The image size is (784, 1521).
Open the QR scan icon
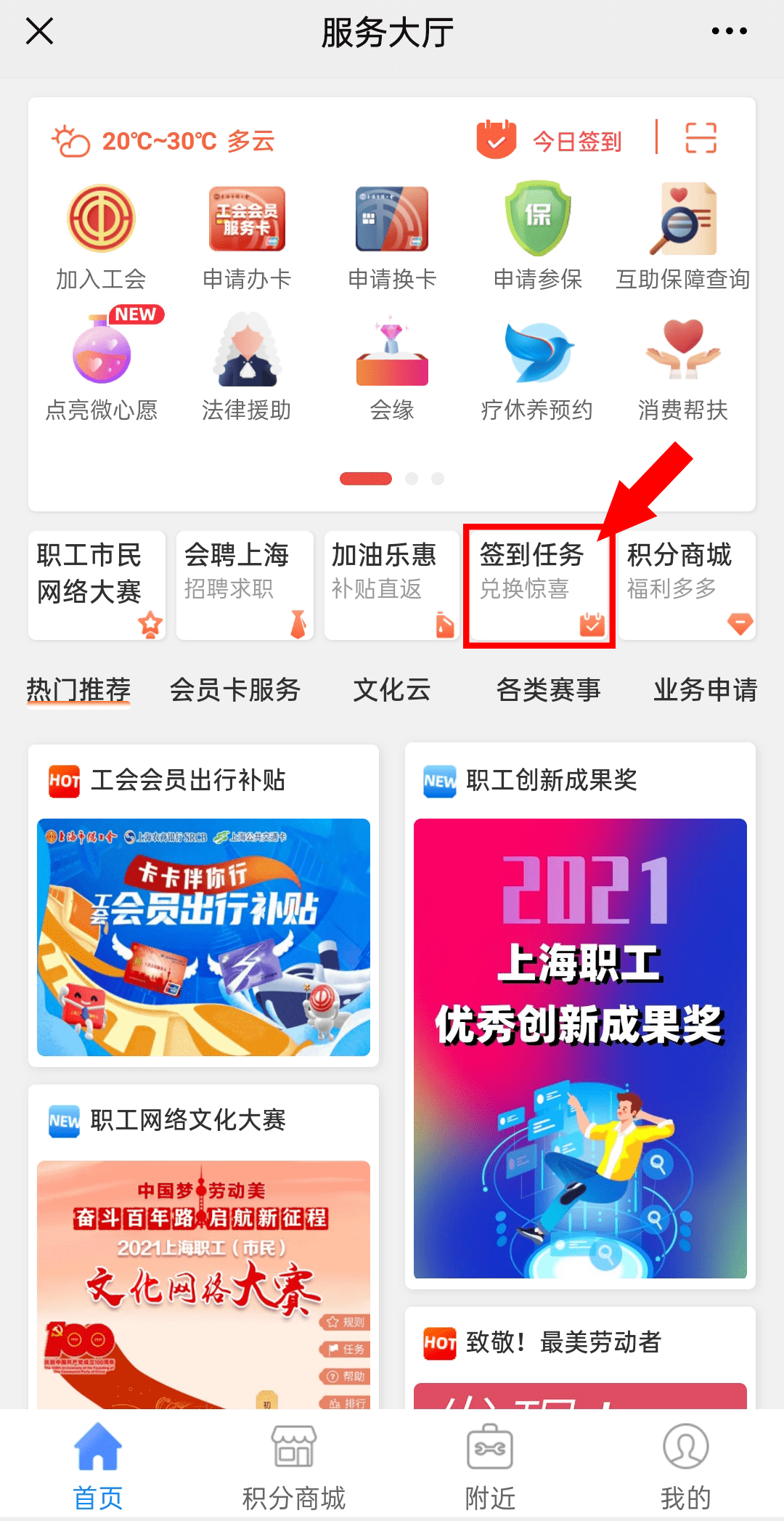pyautogui.click(x=701, y=138)
